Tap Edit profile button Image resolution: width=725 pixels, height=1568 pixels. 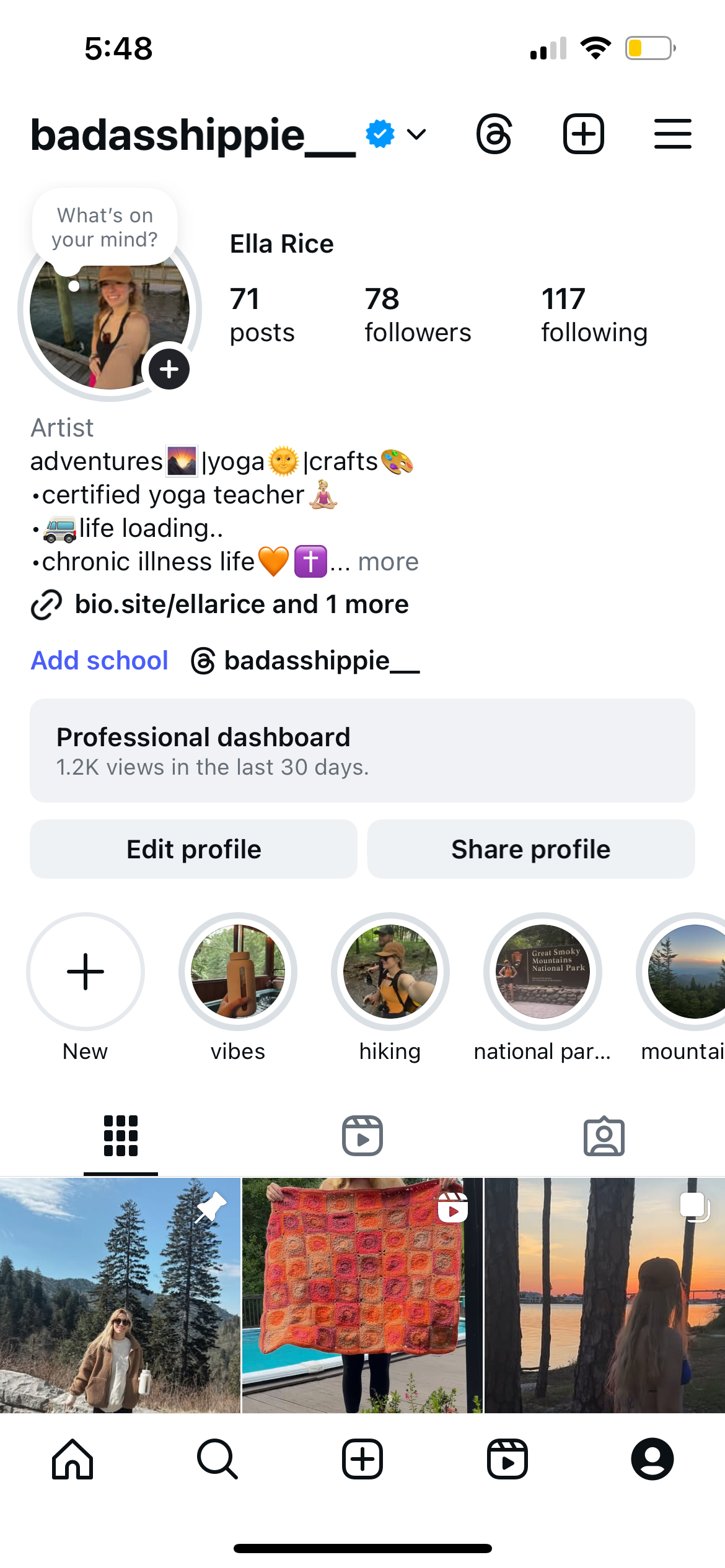(193, 849)
